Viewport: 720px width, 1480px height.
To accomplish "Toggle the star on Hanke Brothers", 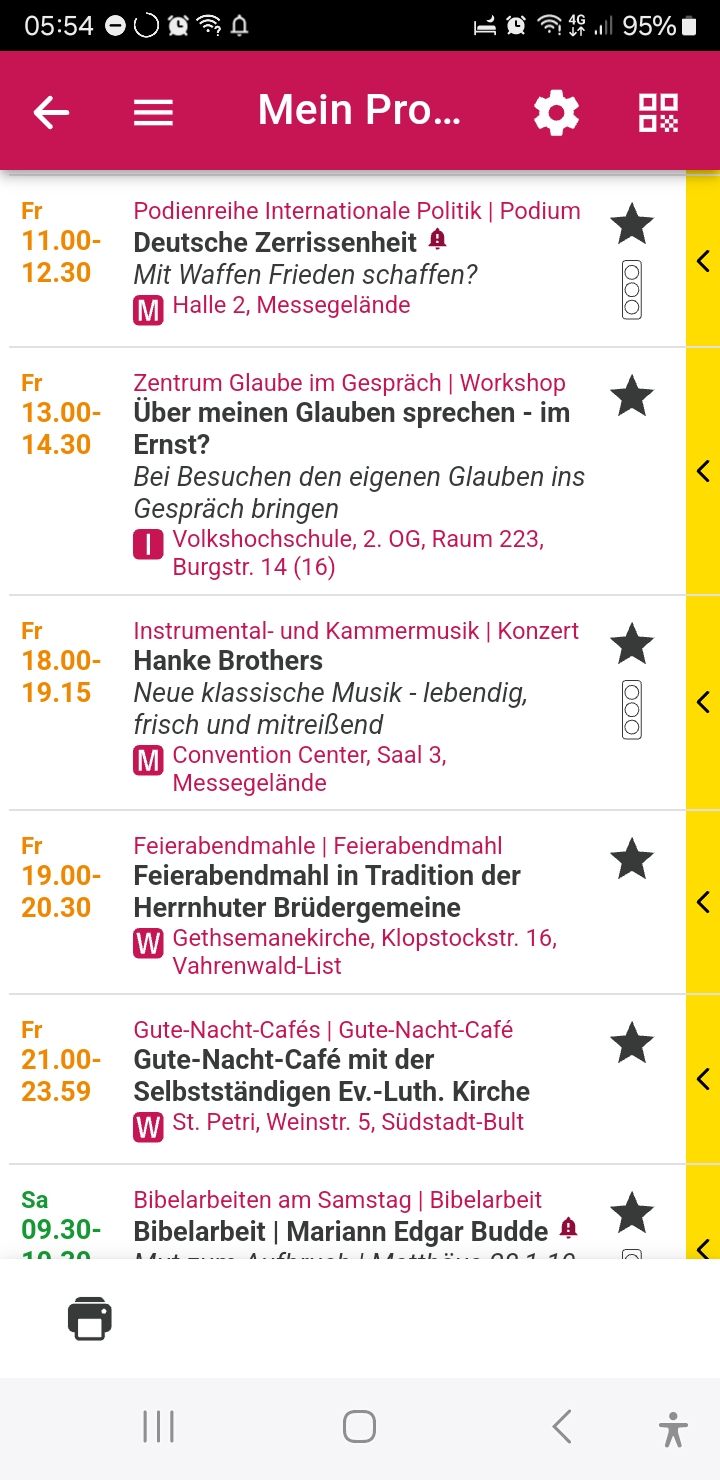I will (631, 643).
